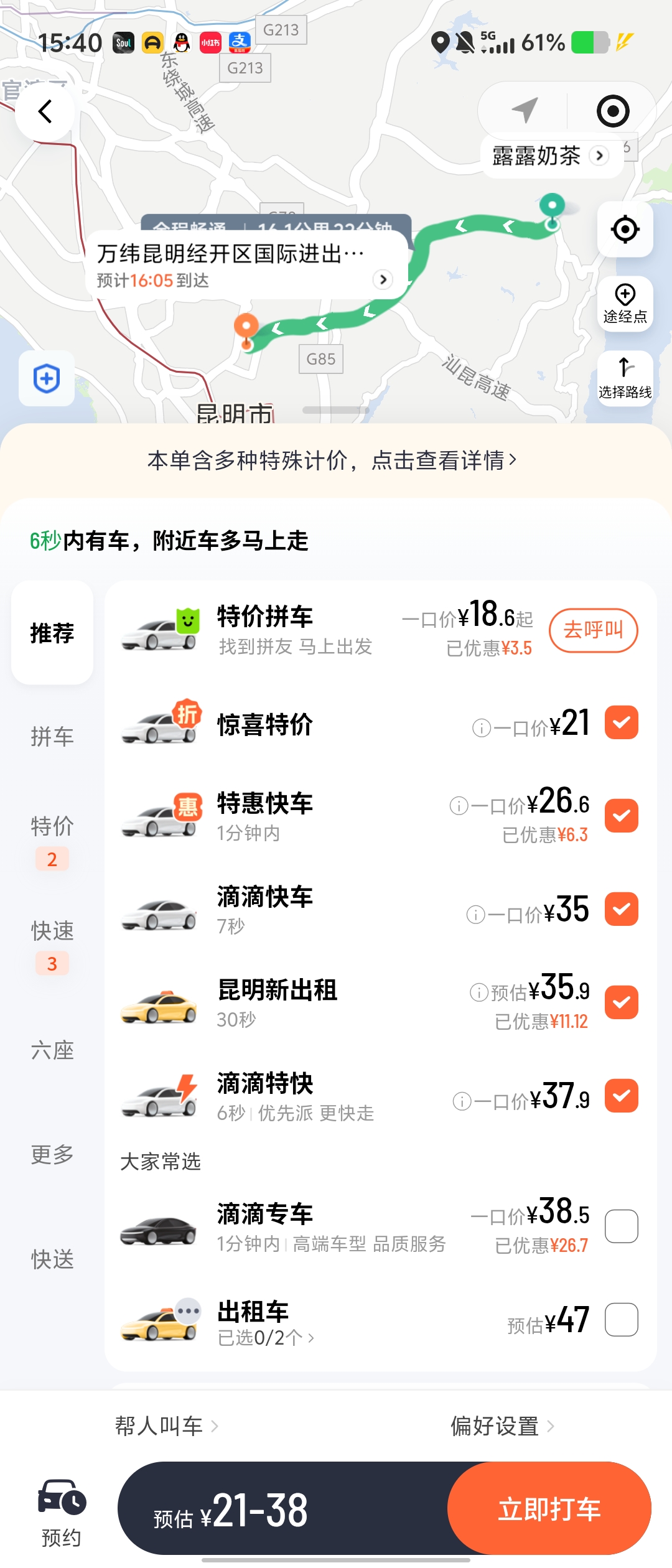The width and height of the screenshot is (672, 1568).
Task: Open 偏好设置 preferences
Action: pyautogui.click(x=502, y=1426)
